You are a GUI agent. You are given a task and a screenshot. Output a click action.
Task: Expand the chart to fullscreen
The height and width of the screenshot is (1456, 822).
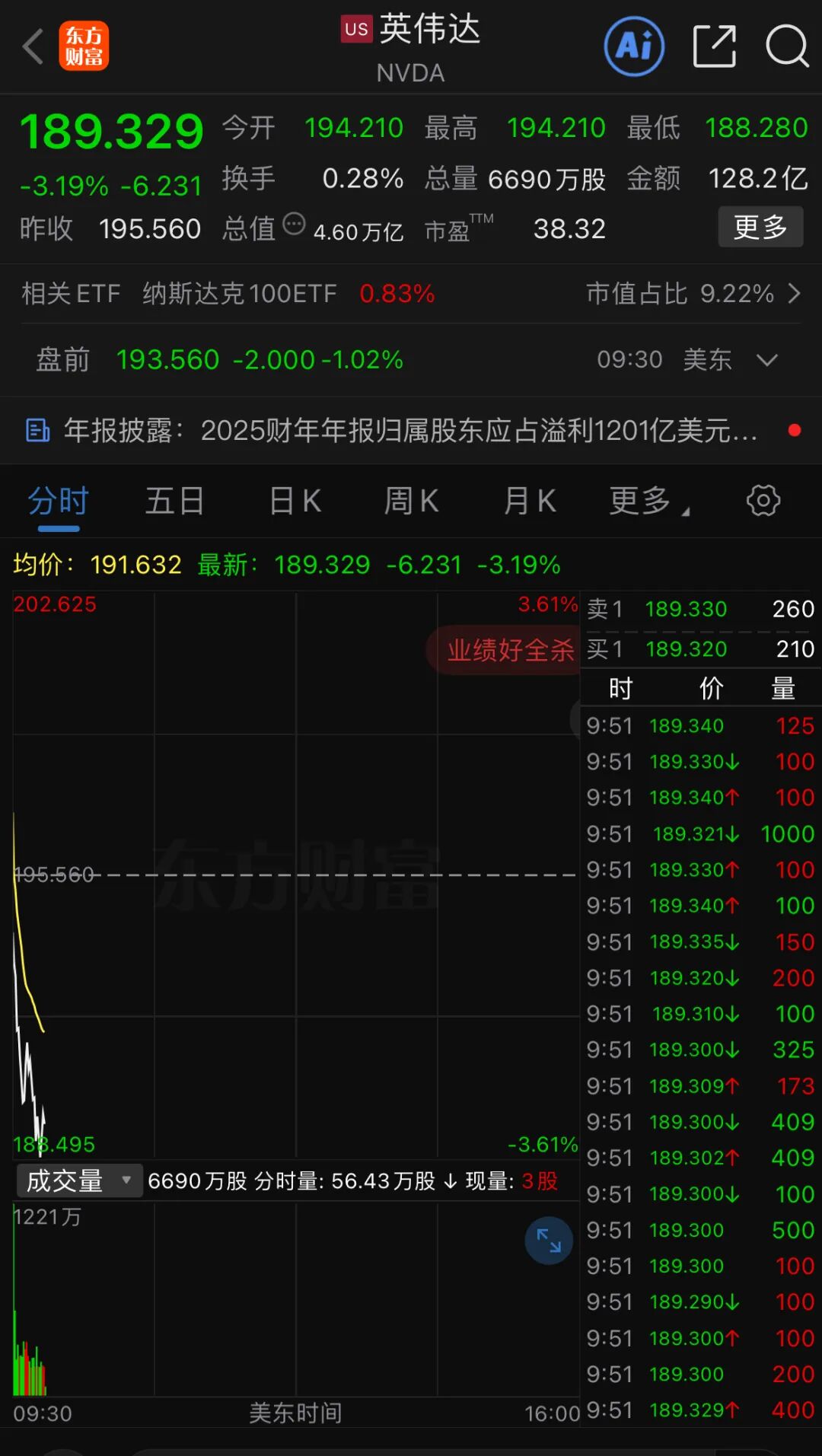pyautogui.click(x=549, y=1241)
